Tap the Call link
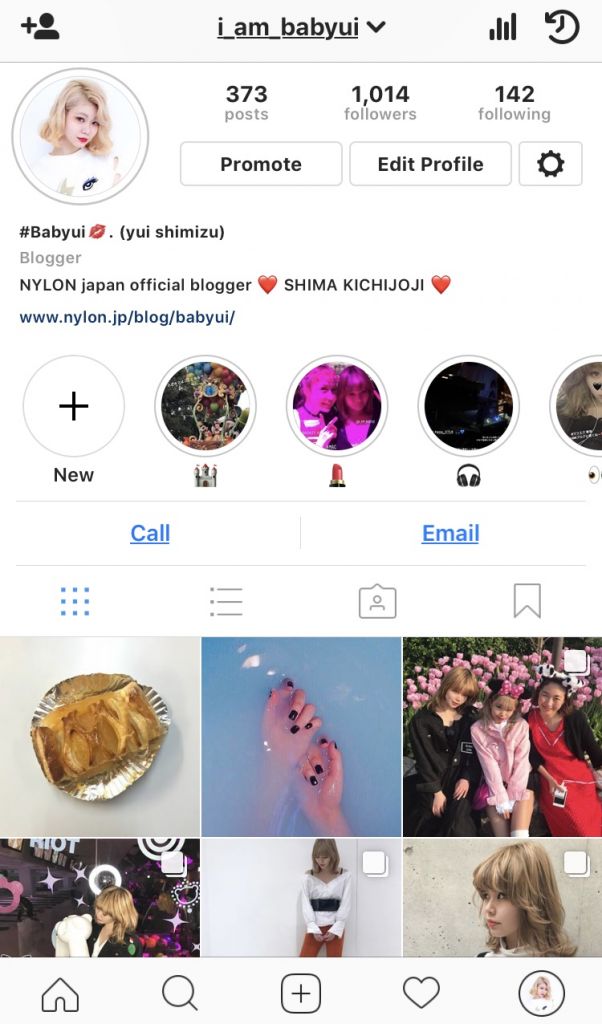This screenshot has width=602, height=1024. coord(150,533)
